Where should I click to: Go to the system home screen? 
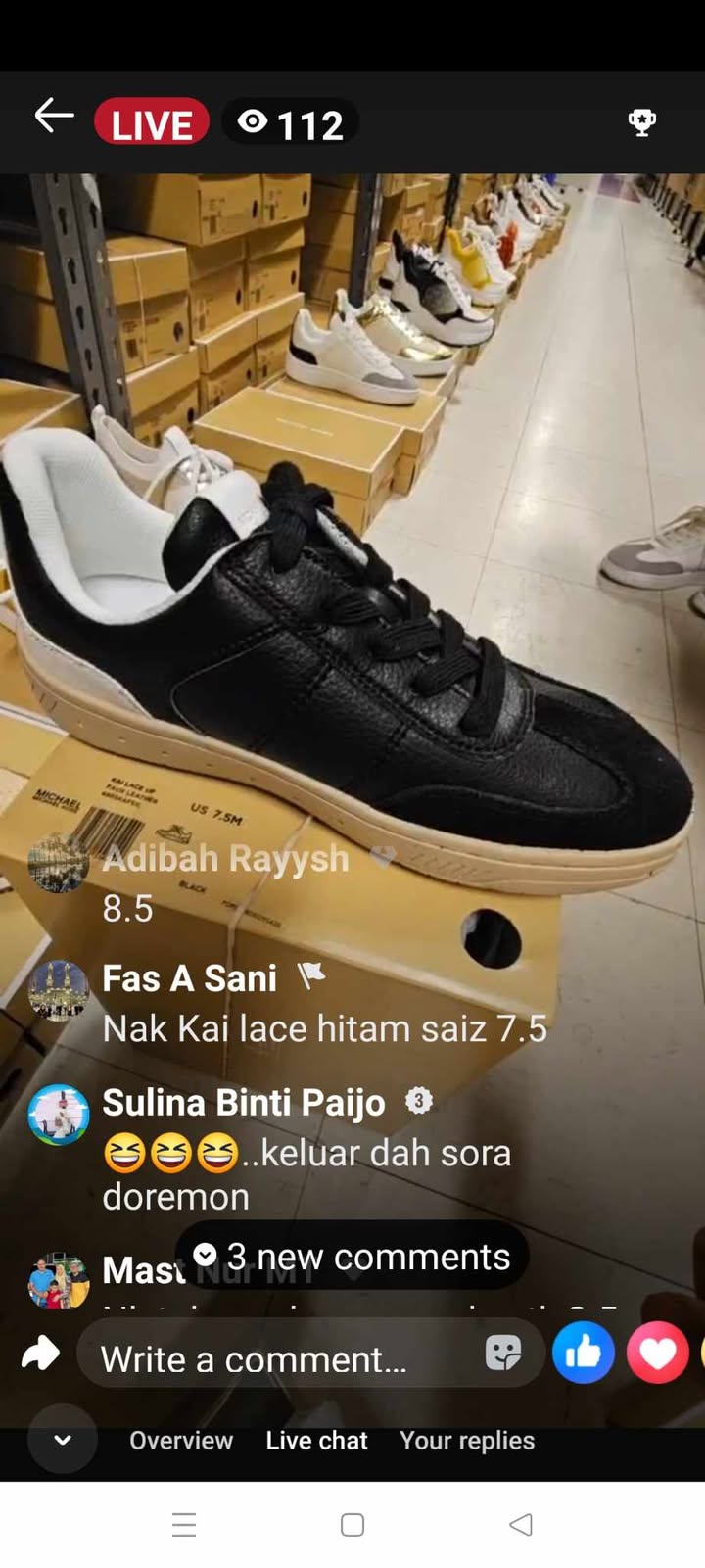(x=352, y=1524)
